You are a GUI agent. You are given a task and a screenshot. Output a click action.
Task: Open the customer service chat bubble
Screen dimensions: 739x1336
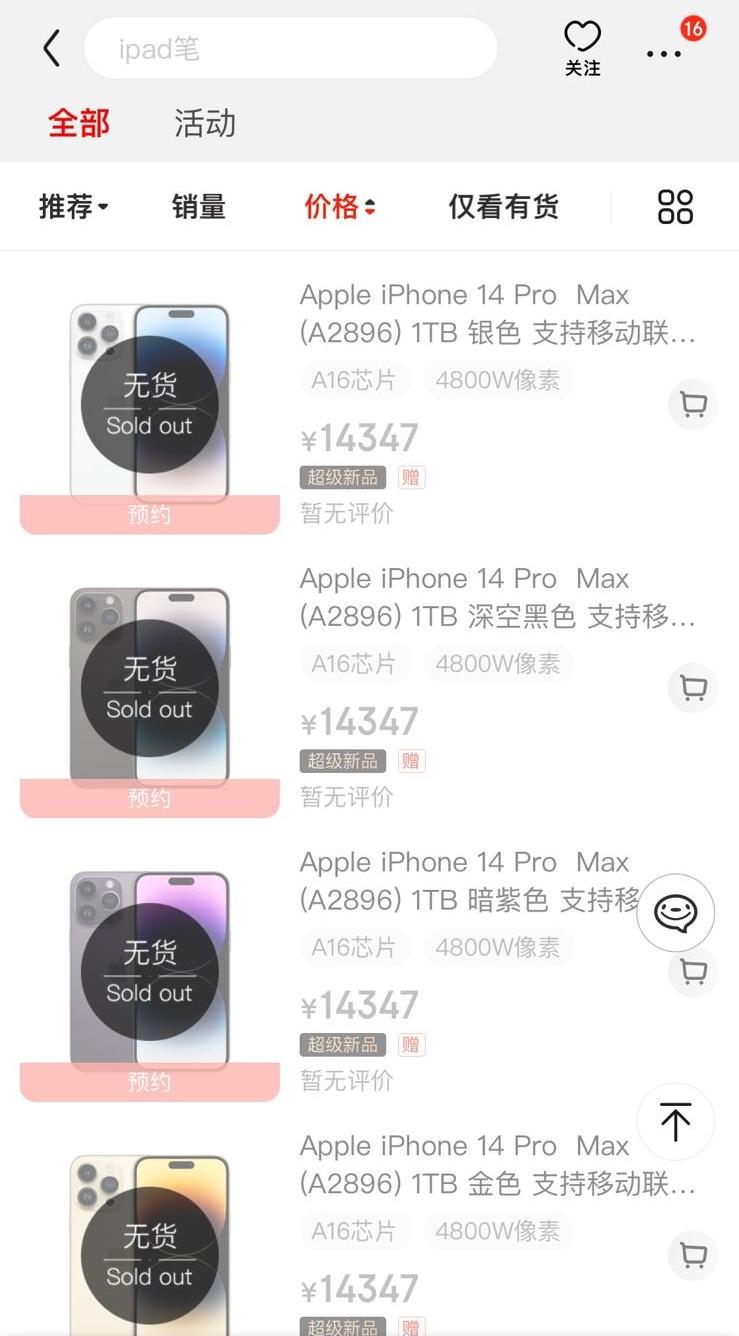675,911
